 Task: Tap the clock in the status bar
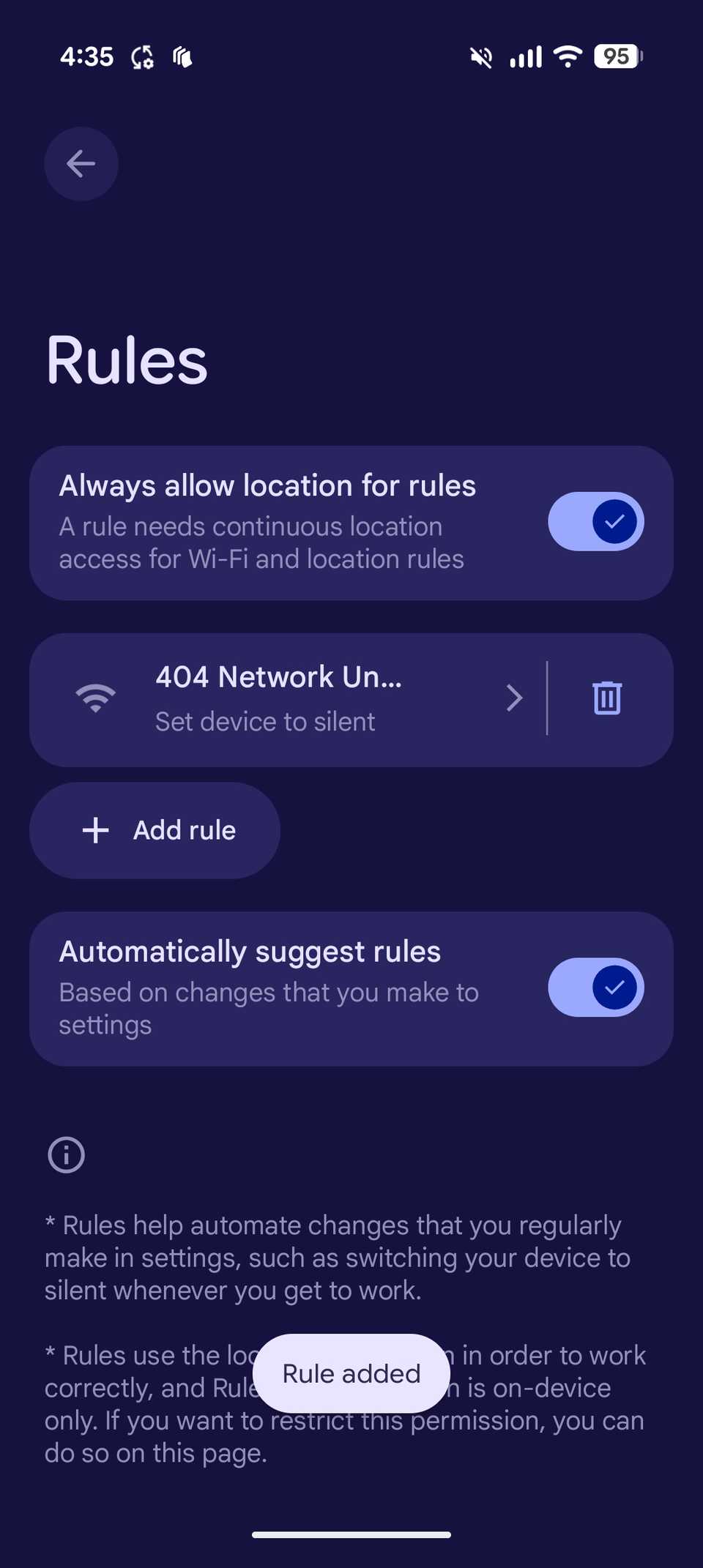[x=86, y=56]
